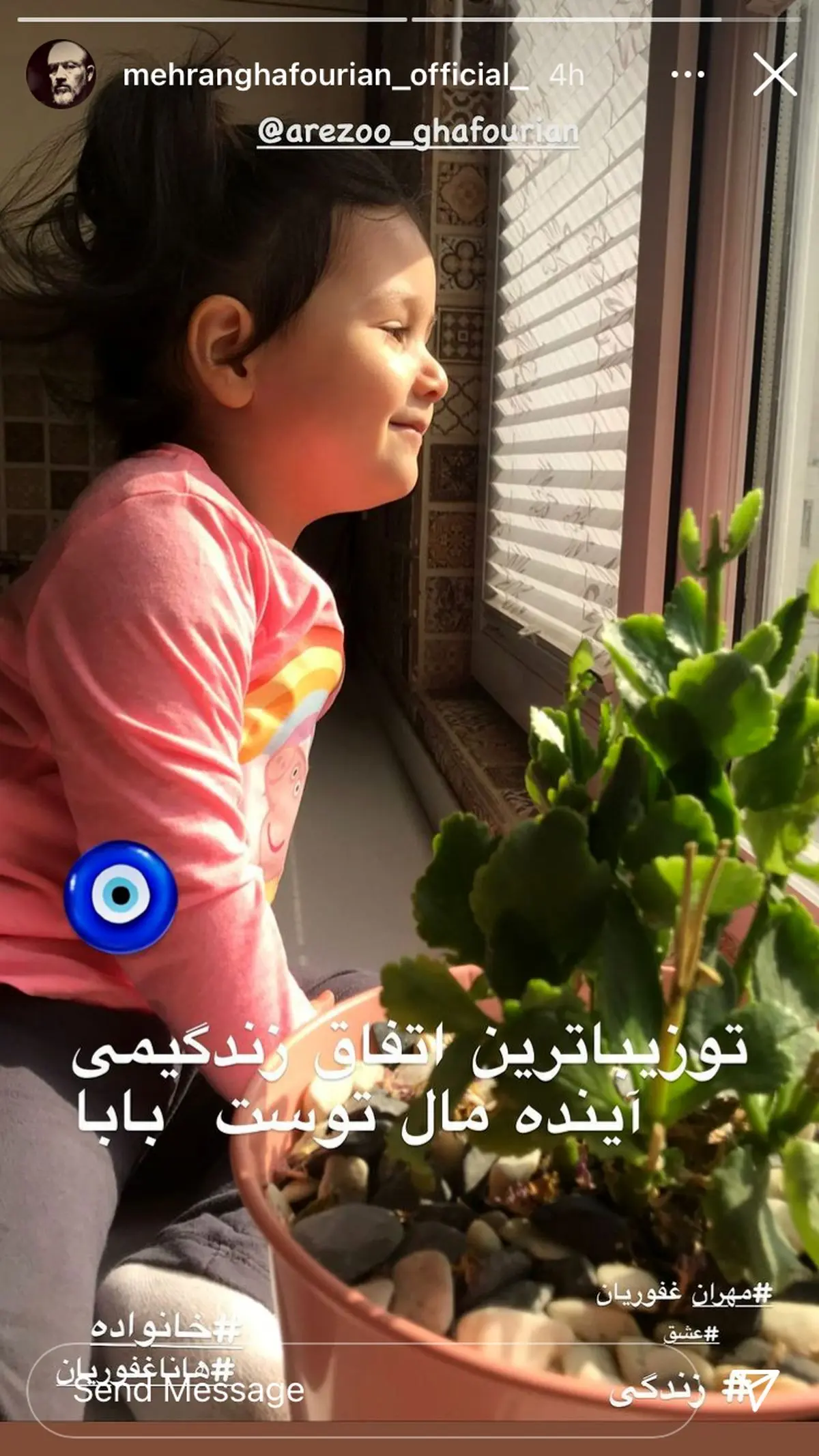Open the #خانواده hashtag
The image size is (819, 1456).
click(x=166, y=1328)
